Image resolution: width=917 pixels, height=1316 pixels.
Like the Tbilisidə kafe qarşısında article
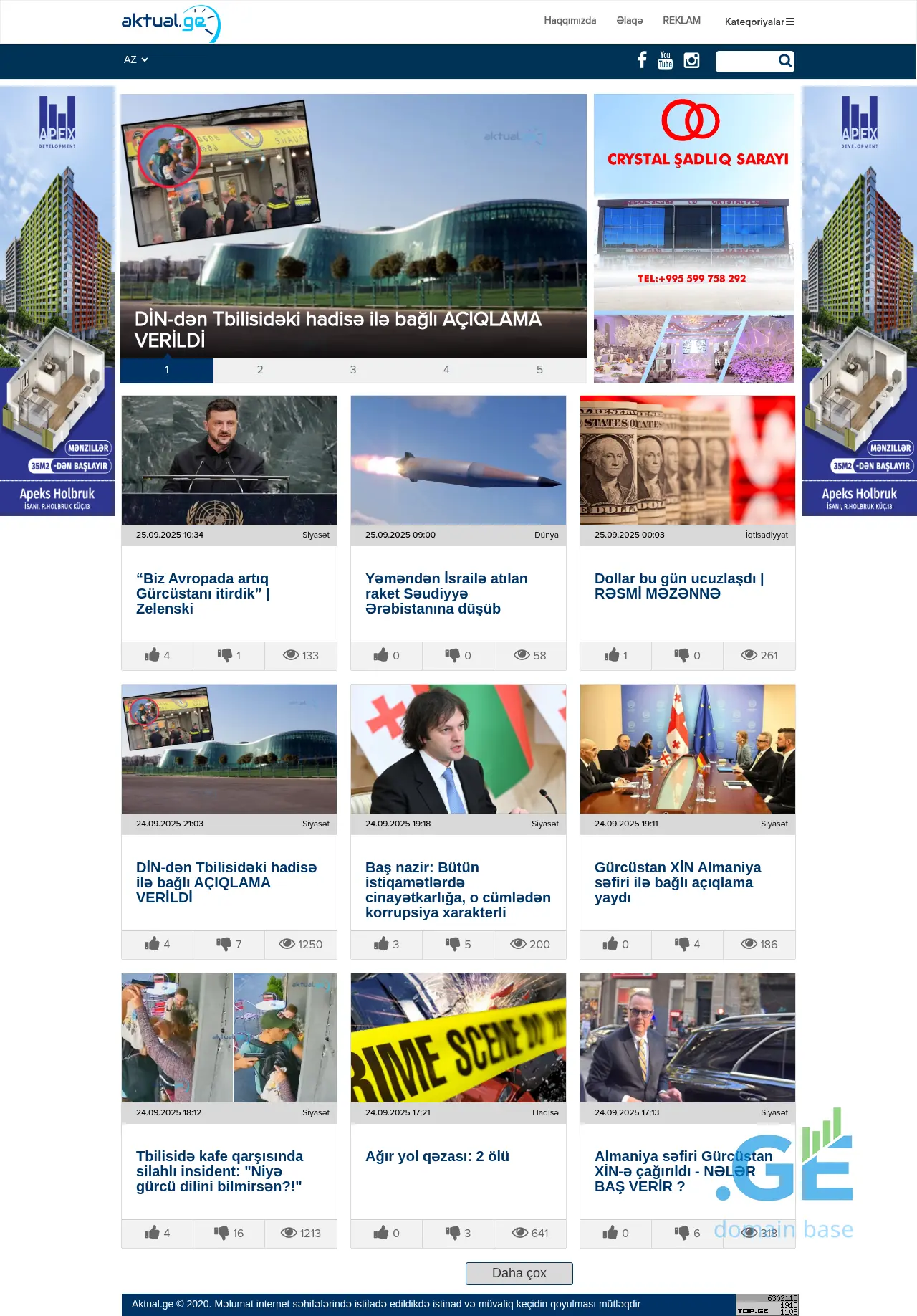[x=157, y=1233]
